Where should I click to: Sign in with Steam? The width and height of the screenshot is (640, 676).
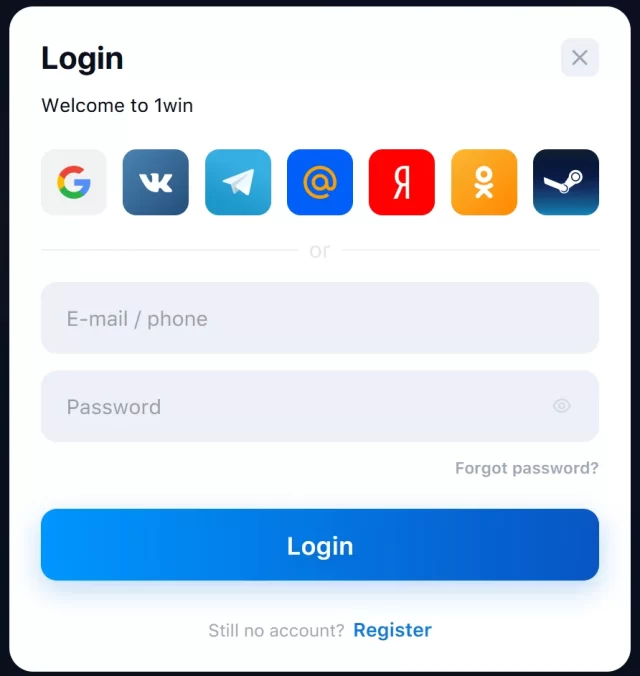pyautogui.click(x=566, y=182)
